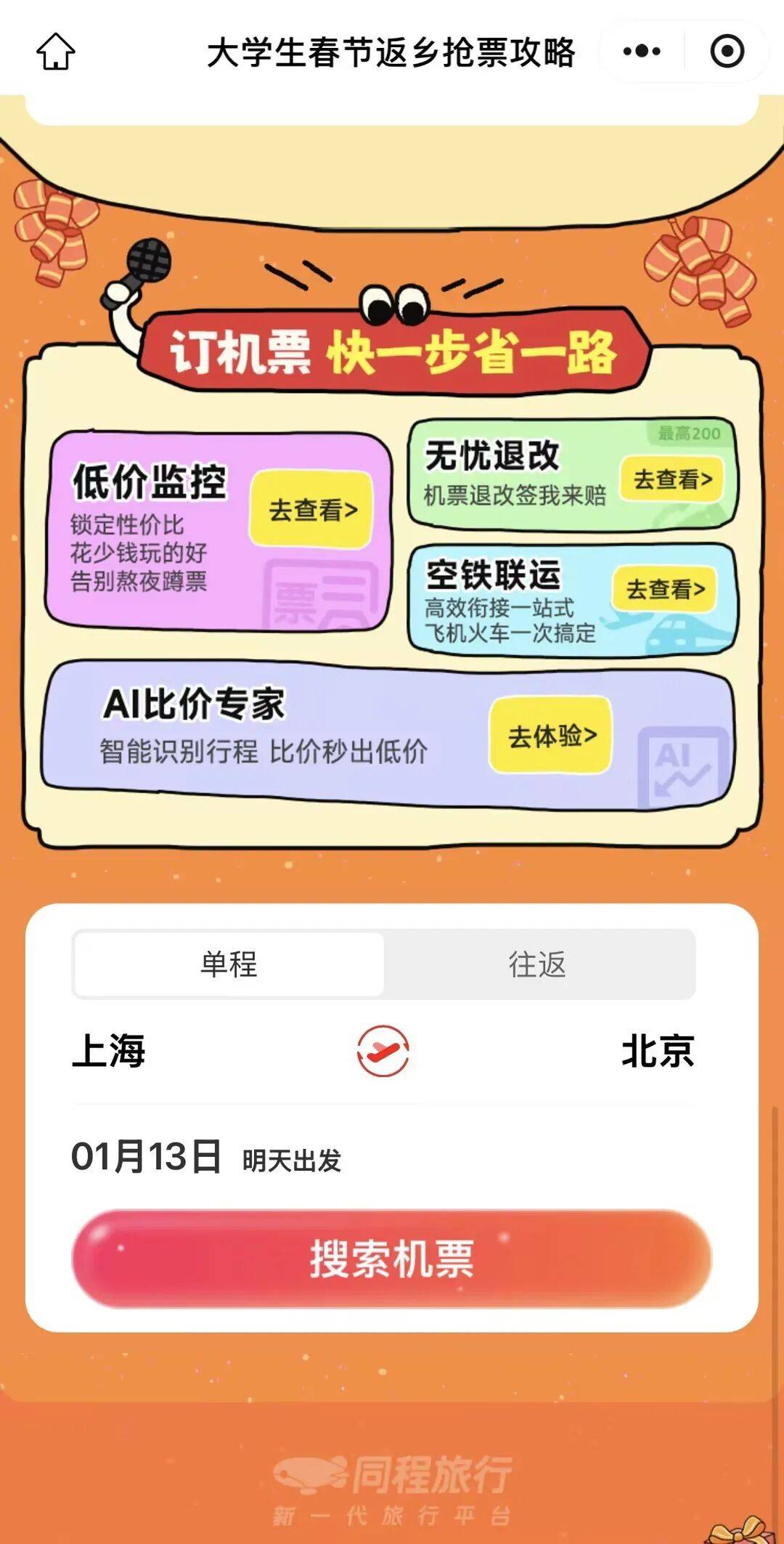Tap 去查看 on the 低价监控 card
Viewport: 784px width, 1544px height.
tap(311, 509)
